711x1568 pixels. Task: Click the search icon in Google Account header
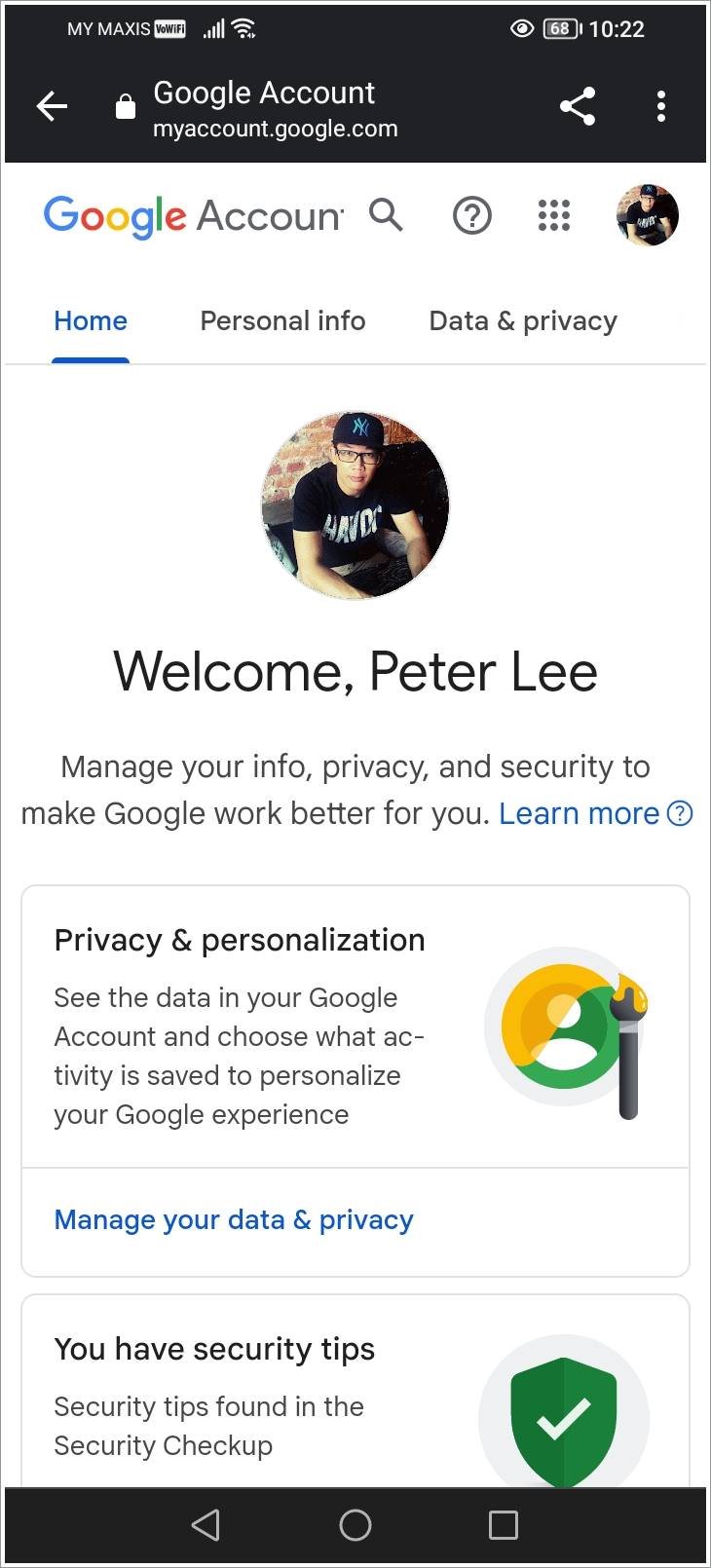click(386, 216)
